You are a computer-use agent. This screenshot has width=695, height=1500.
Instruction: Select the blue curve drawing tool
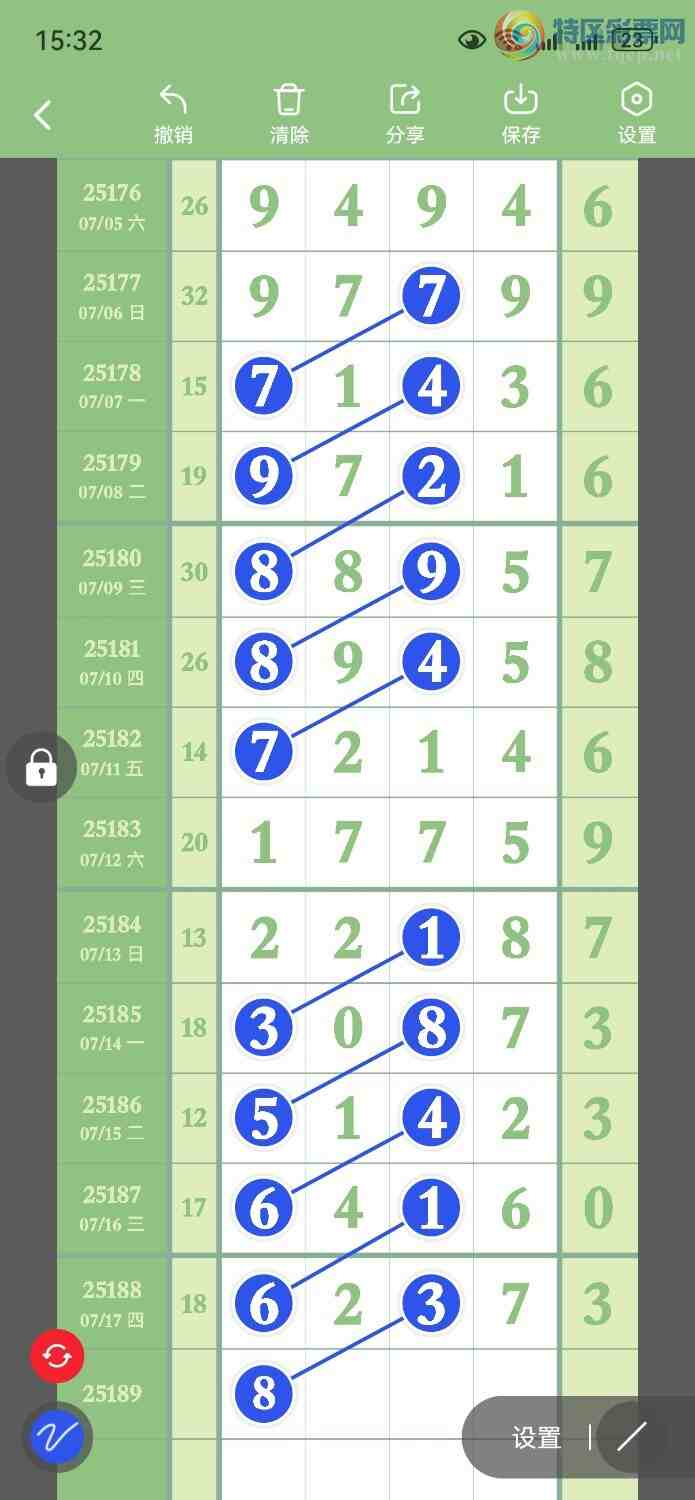[57, 1437]
